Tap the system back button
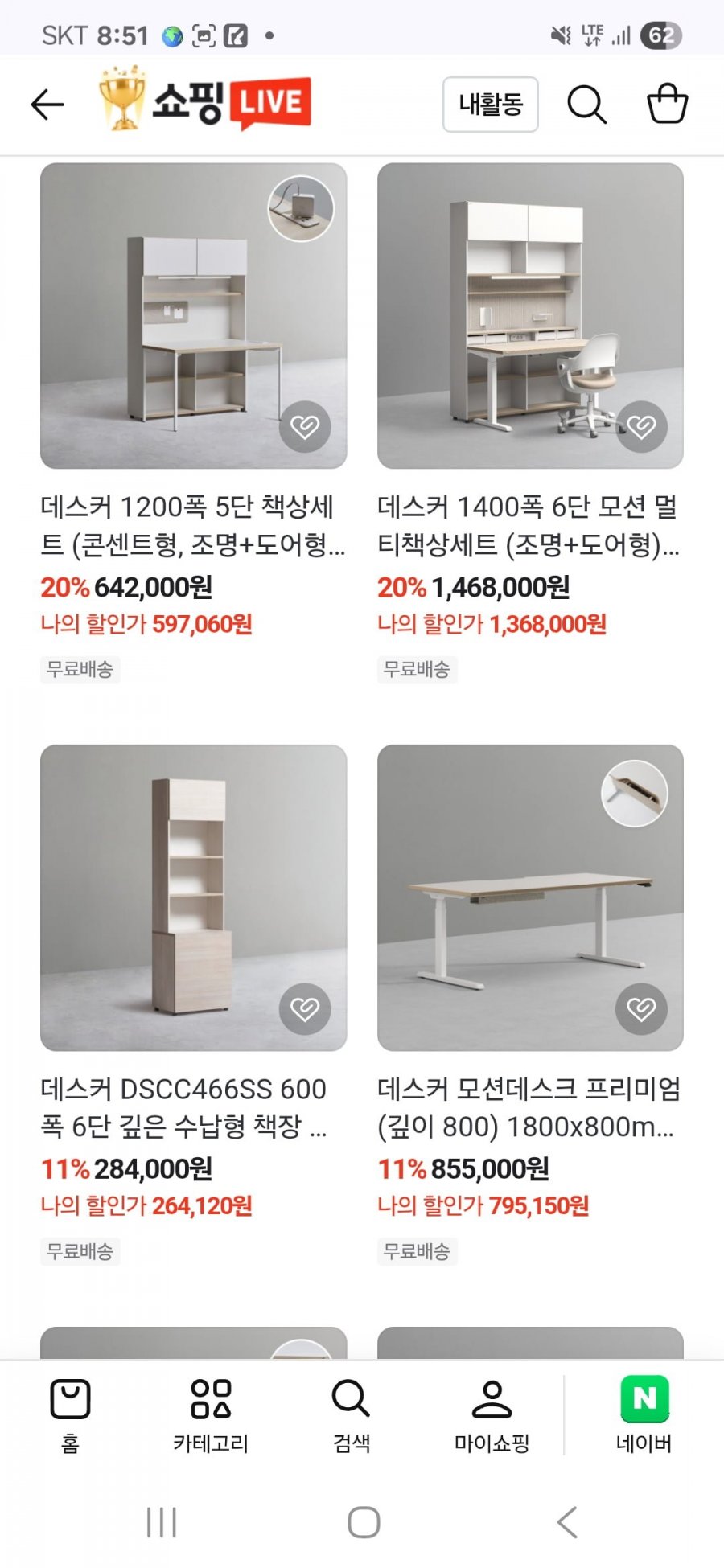The image size is (724, 1568). (x=567, y=1522)
